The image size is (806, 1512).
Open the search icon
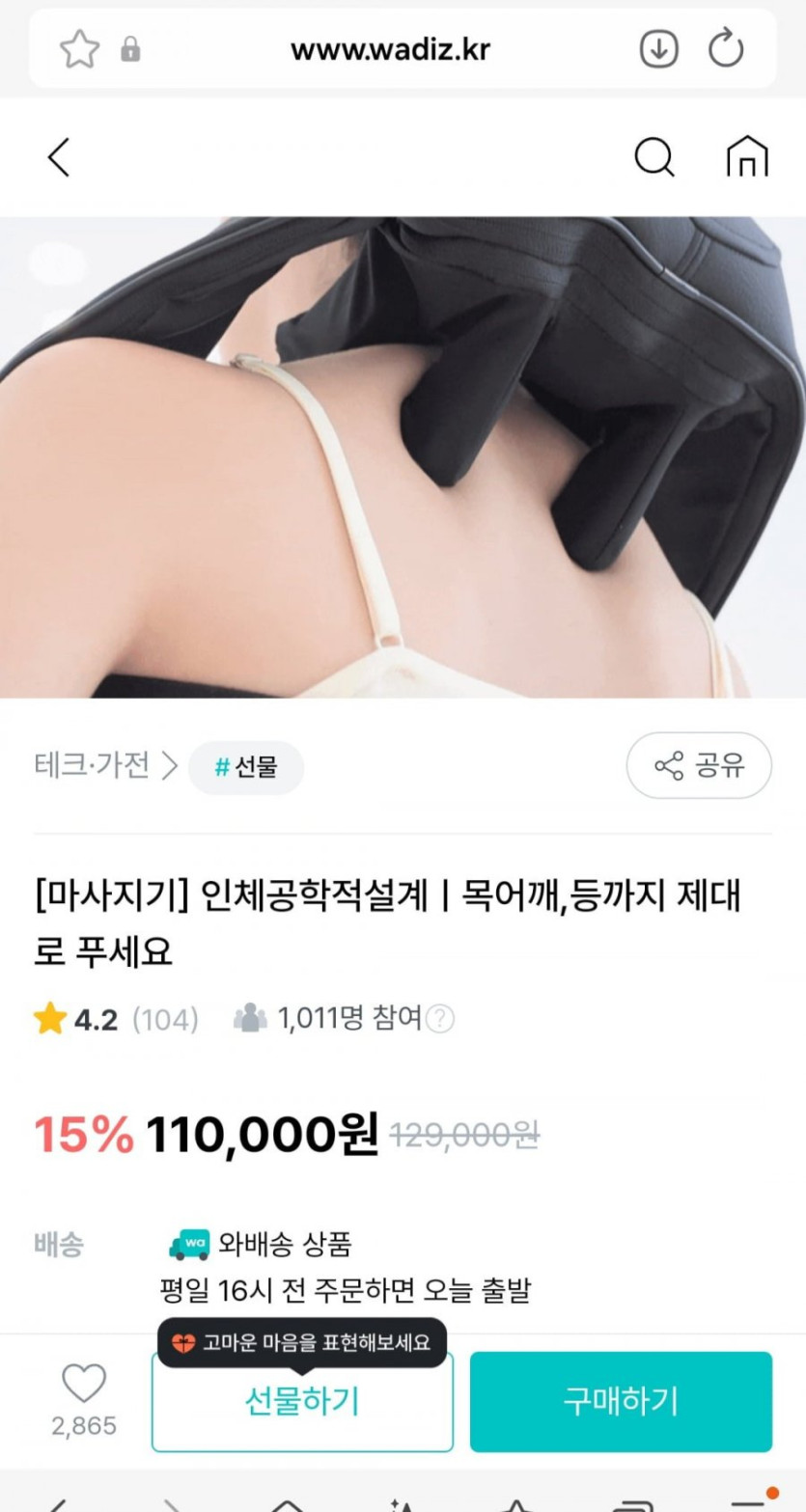[x=653, y=157]
